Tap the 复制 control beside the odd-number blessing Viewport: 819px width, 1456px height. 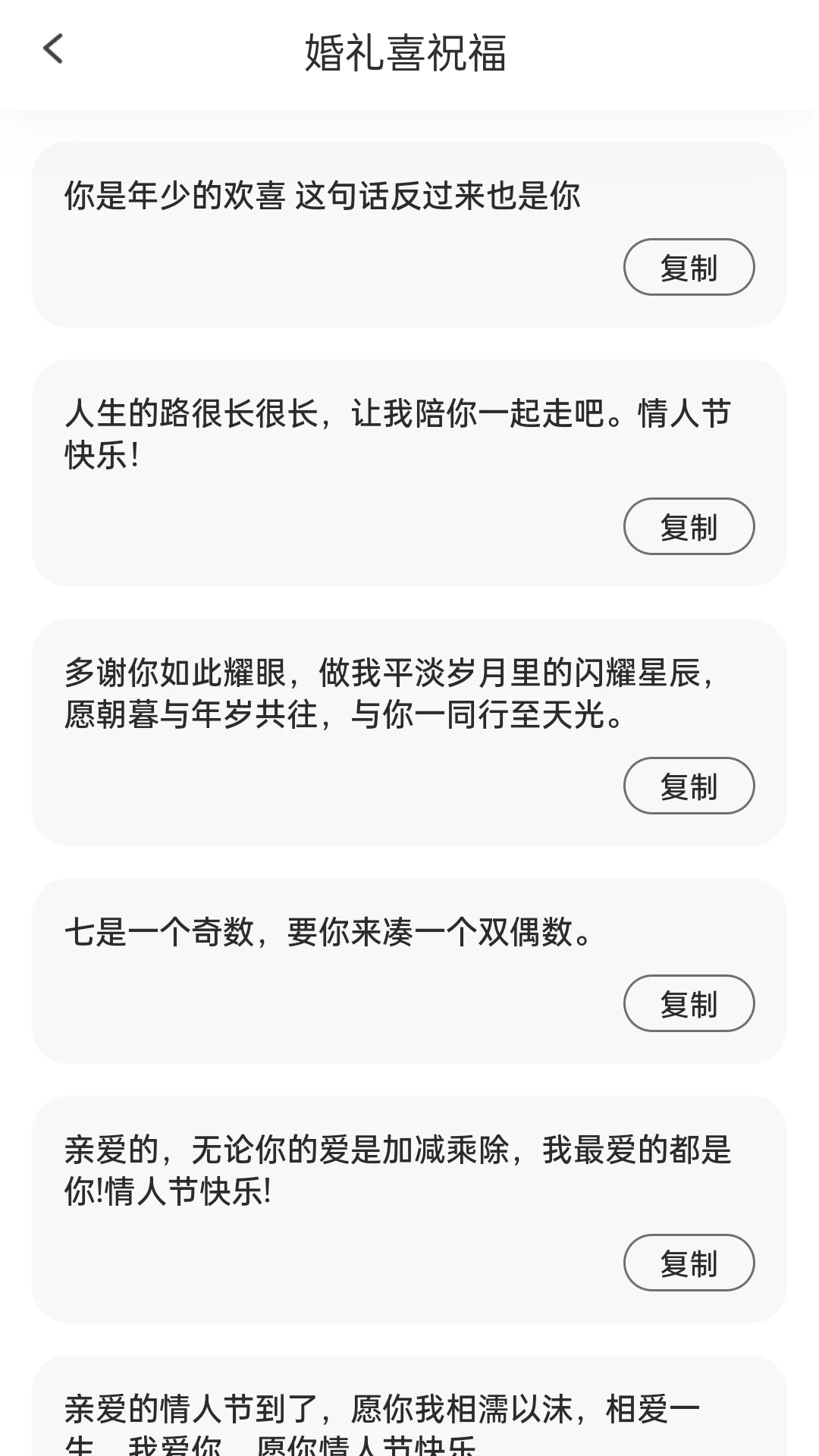(x=689, y=1003)
